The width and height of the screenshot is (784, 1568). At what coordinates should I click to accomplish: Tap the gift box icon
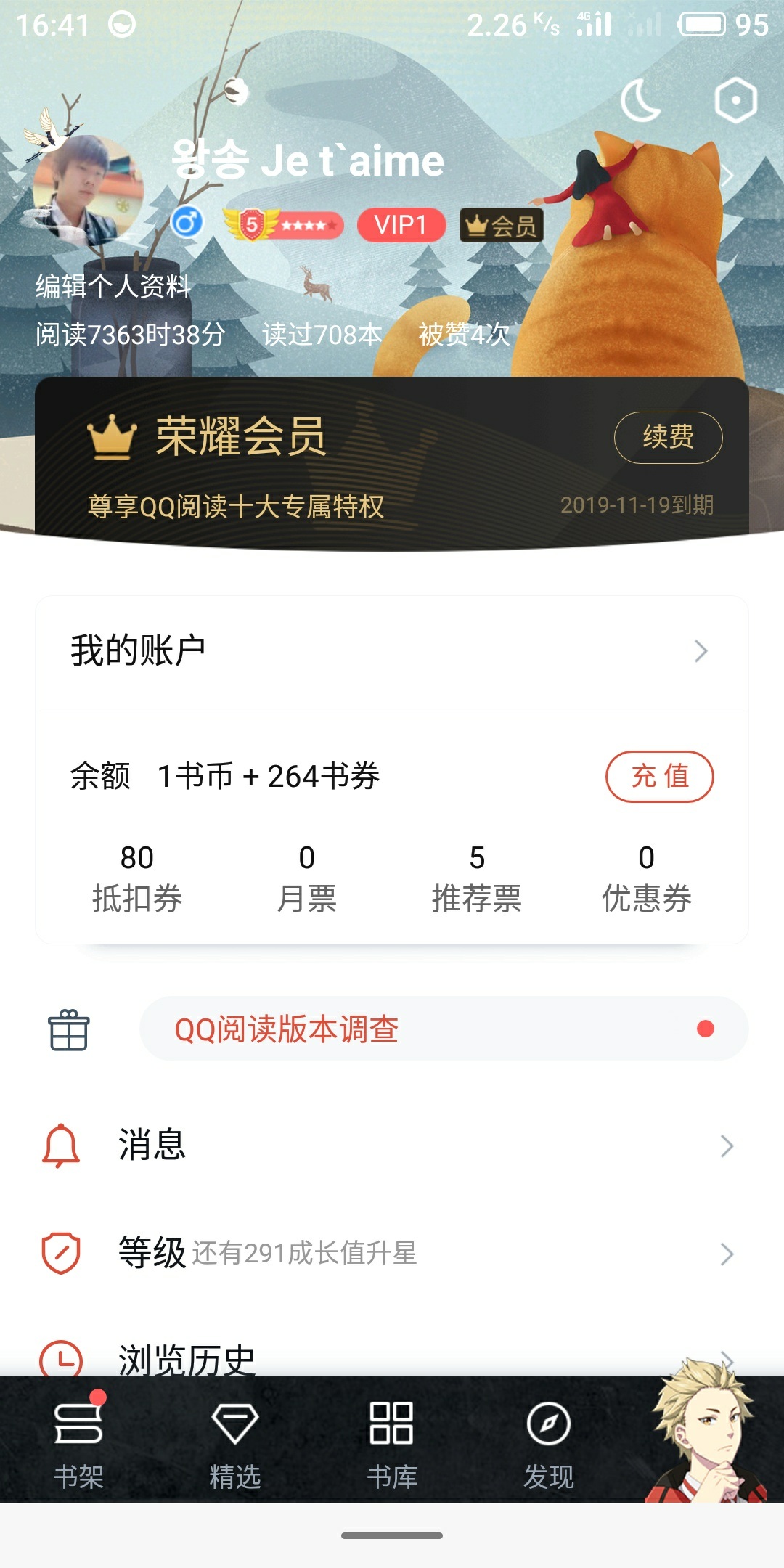tap(69, 1030)
